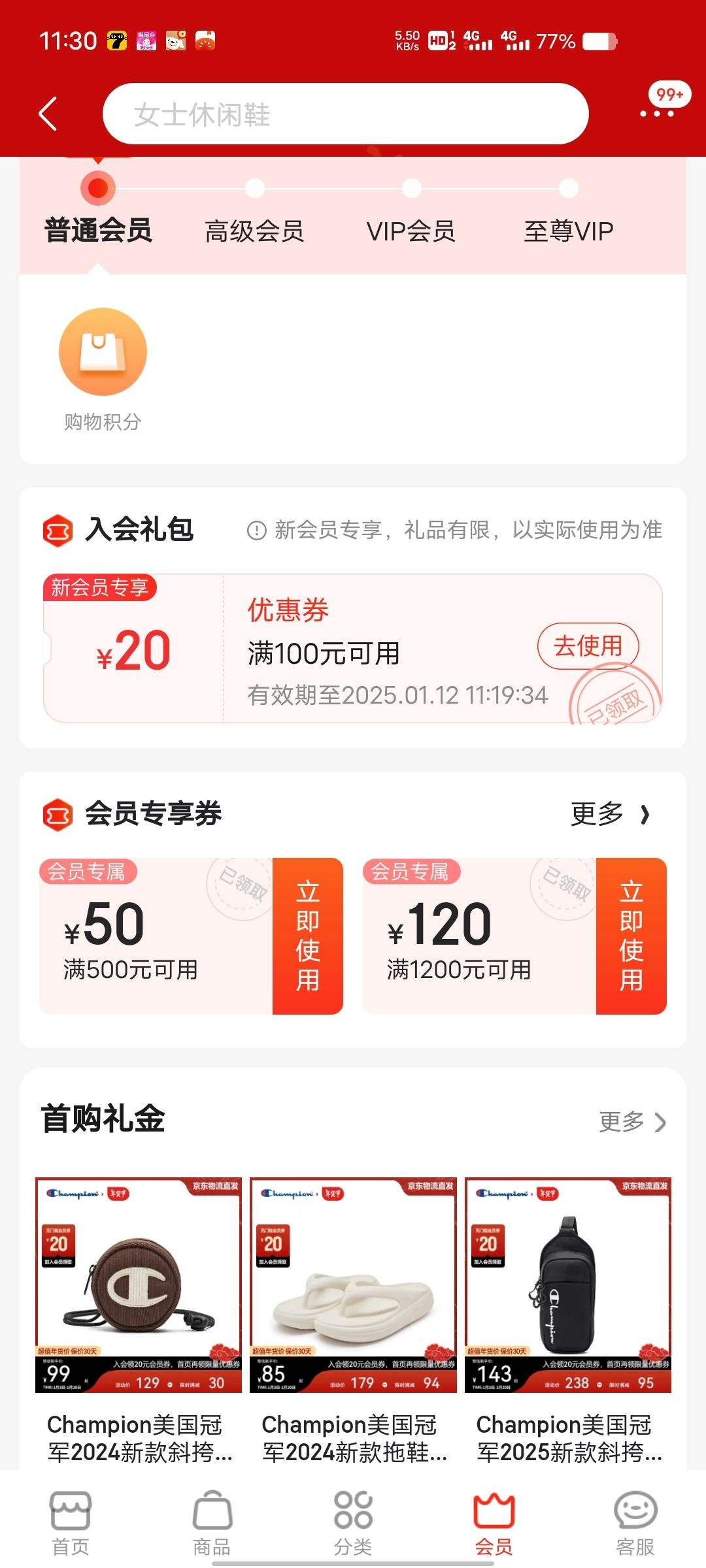Open the three-dot menu with 99+ badge
The height and width of the screenshot is (1568, 706).
pyautogui.click(x=657, y=113)
